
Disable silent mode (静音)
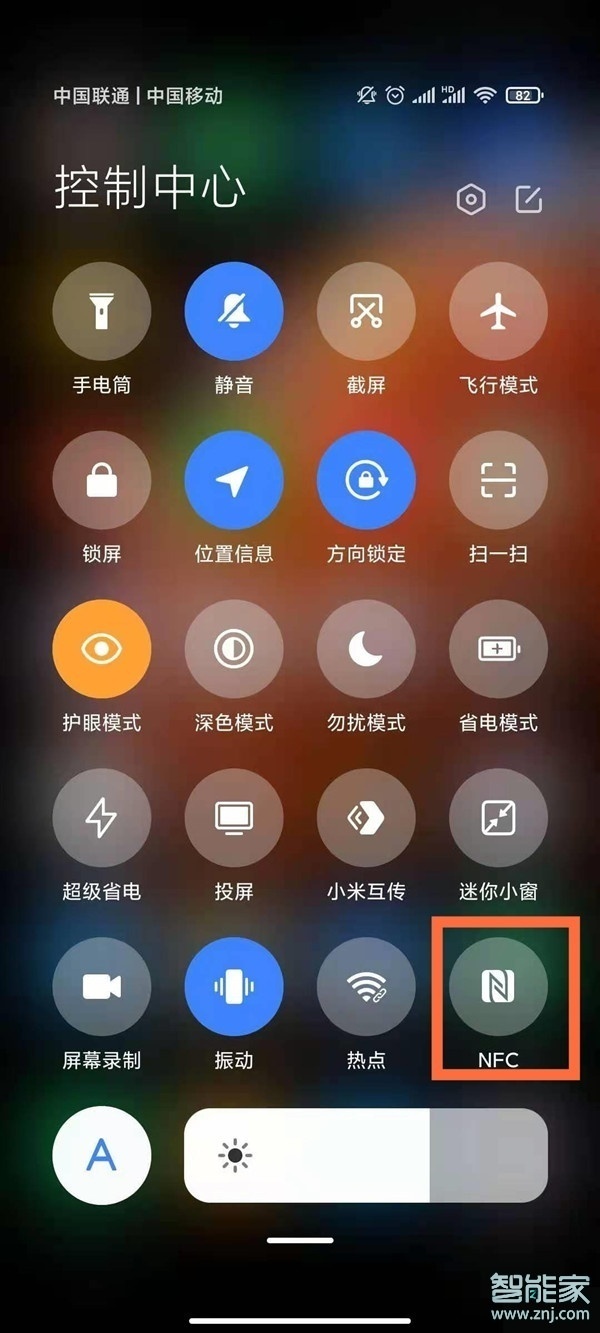point(234,311)
